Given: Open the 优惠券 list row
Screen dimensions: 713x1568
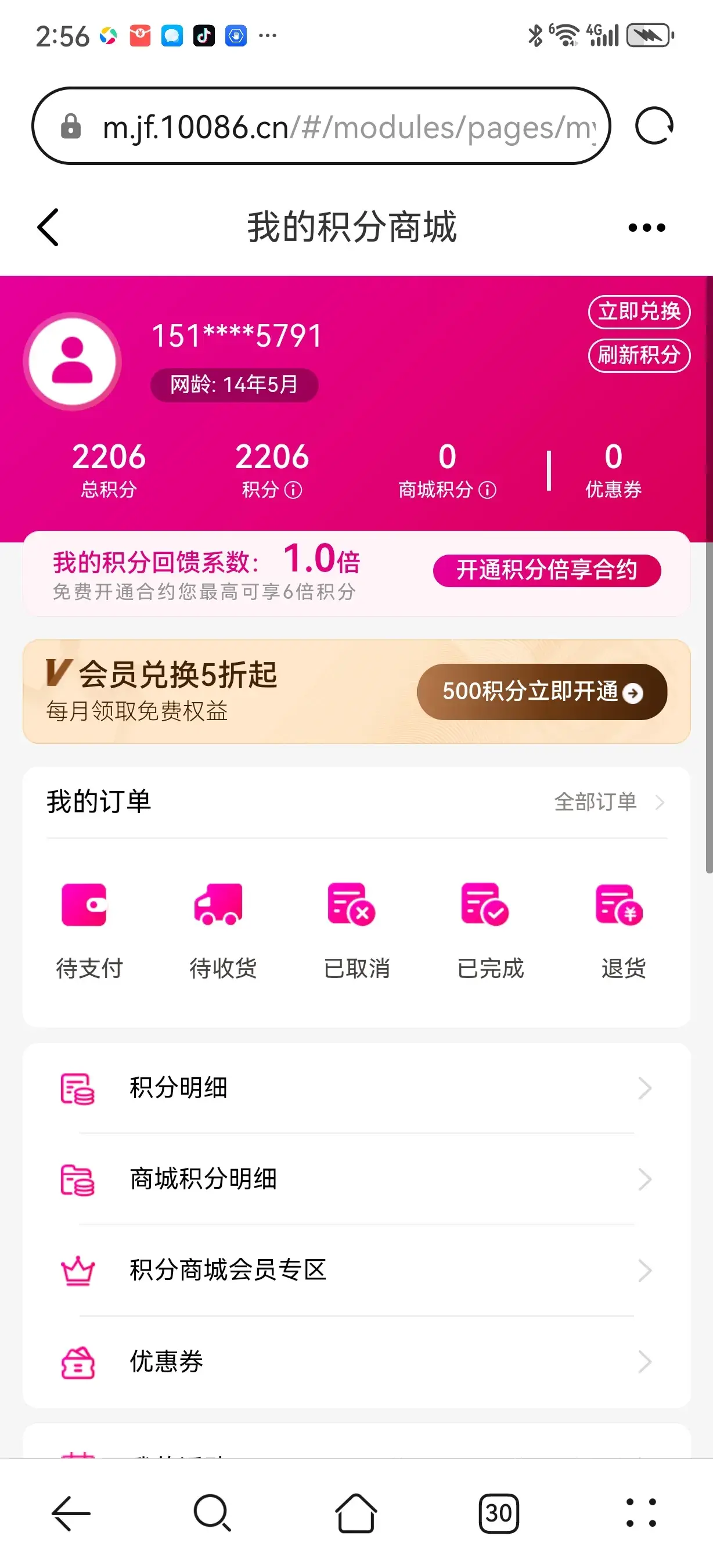Looking at the screenshot, I should pos(356,1362).
